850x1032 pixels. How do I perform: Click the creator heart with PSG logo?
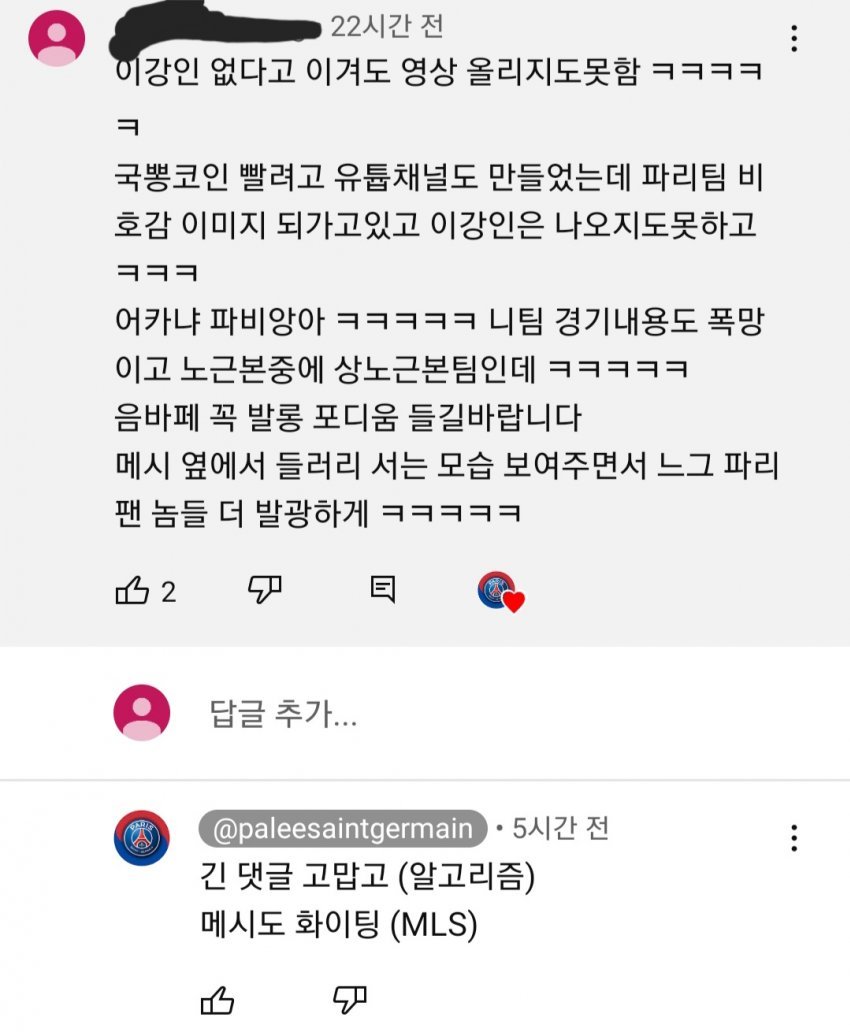click(499, 592)
